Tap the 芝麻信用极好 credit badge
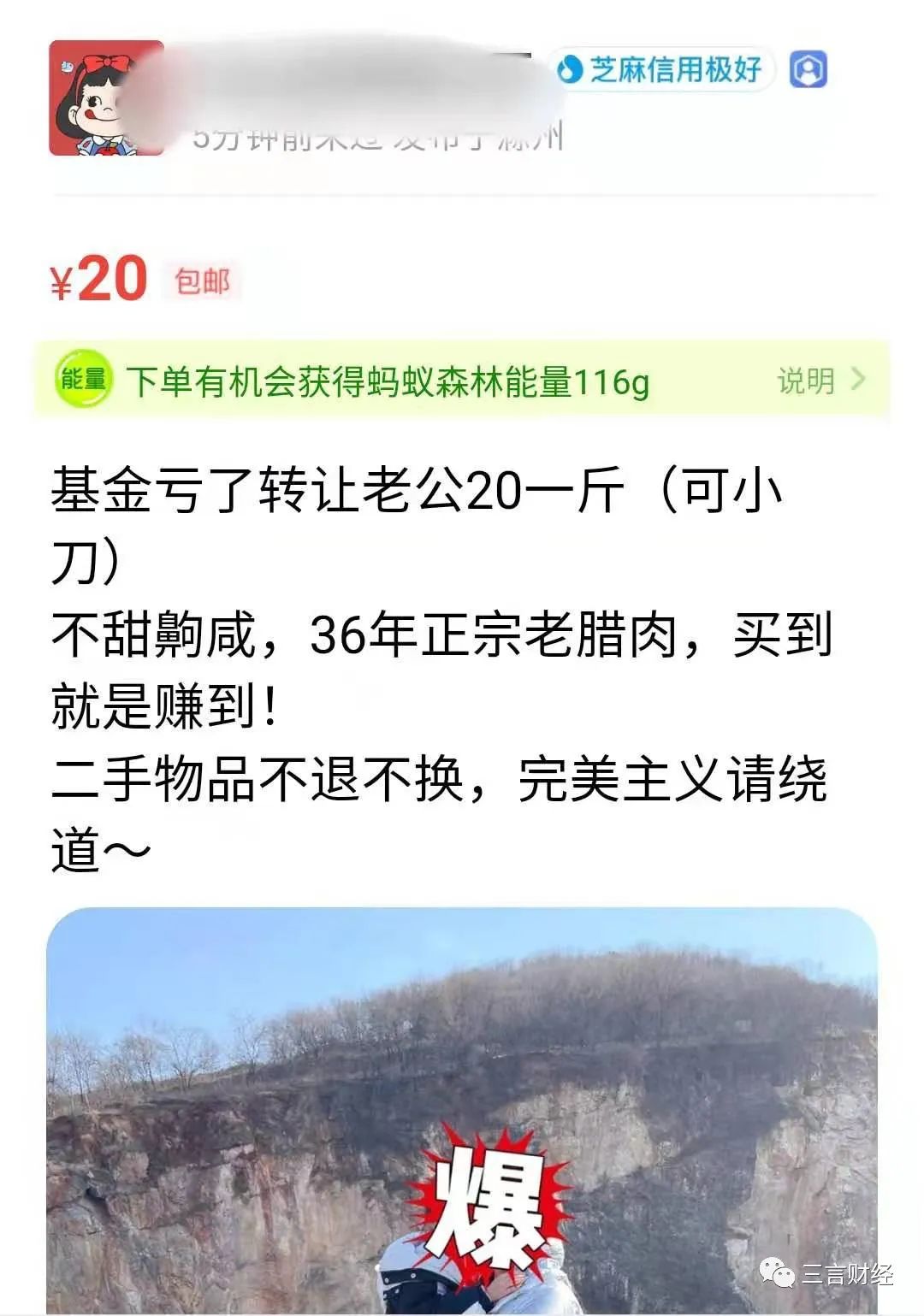The width and height of the screenshot is (924, 1316). pos(662,70)
